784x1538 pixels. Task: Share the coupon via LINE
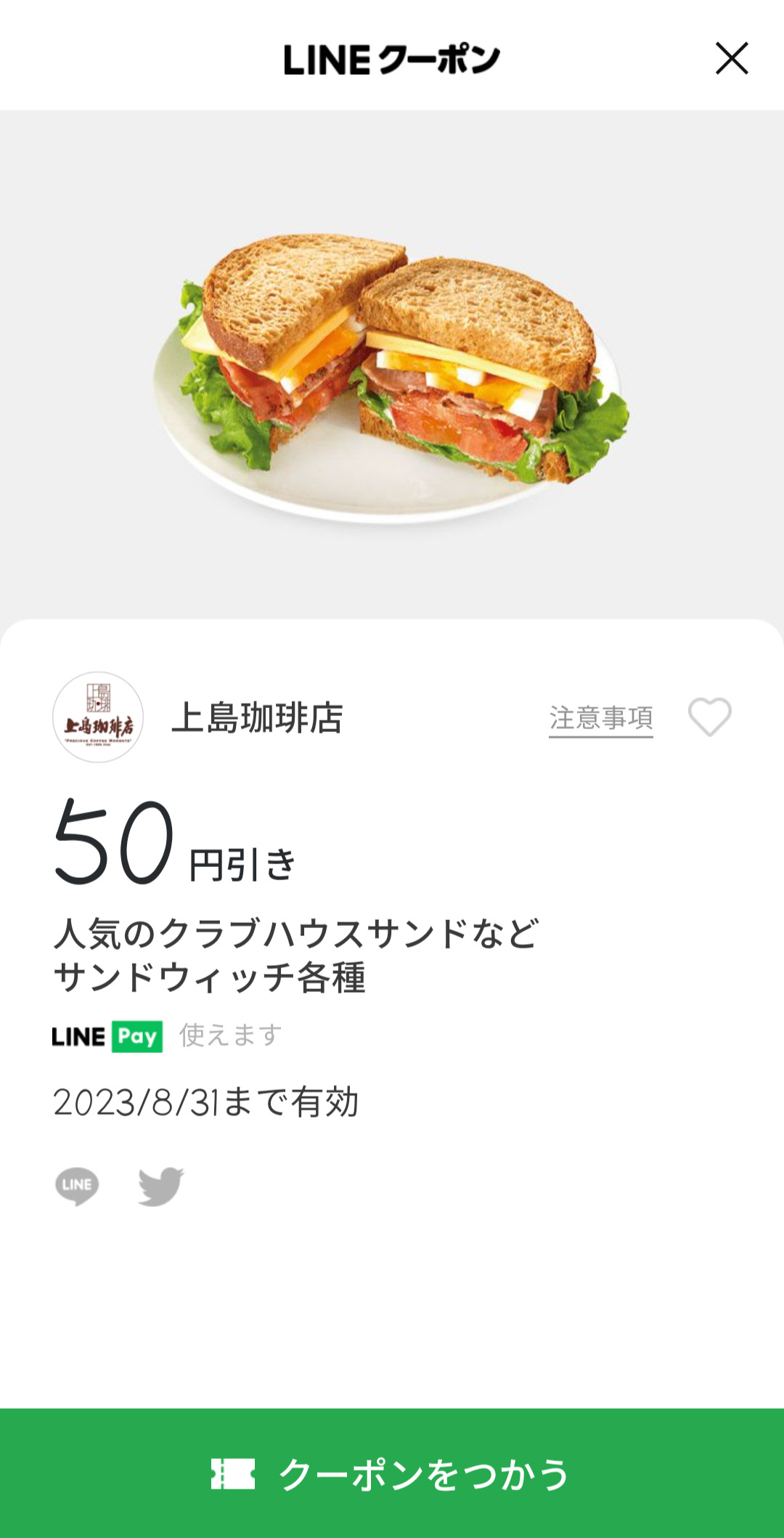tap(77, 1186)
